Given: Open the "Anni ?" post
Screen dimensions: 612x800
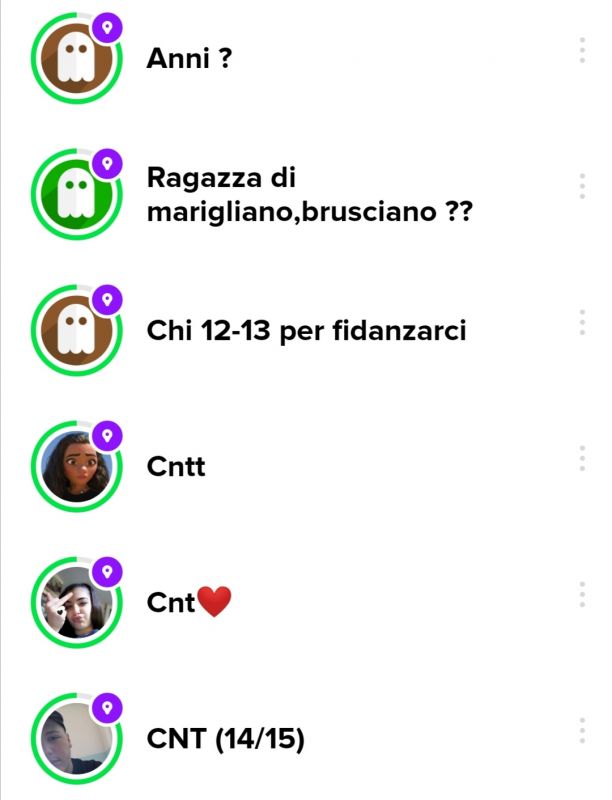Looking at the screenshot, I should pos(190,59).
